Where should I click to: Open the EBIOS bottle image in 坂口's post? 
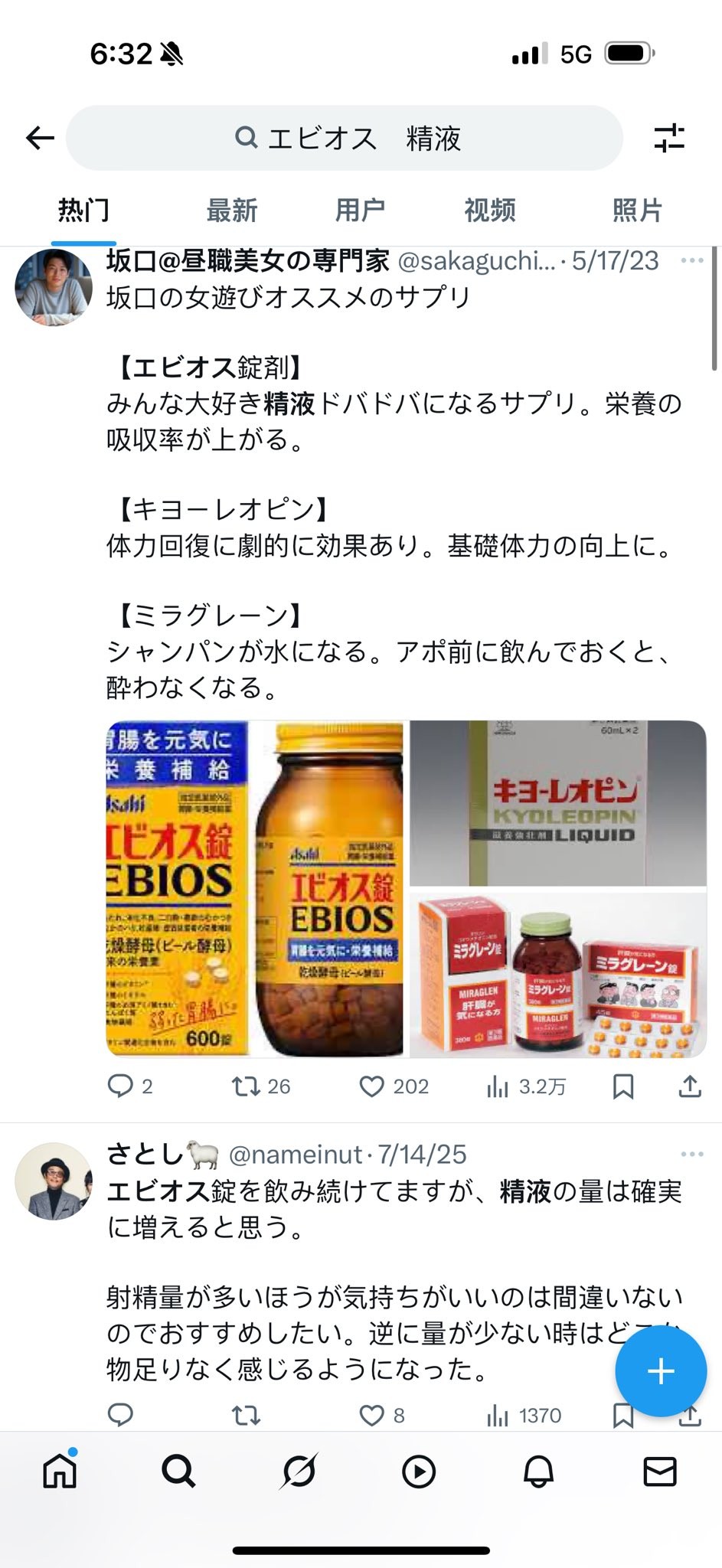click(x=255, y=888)
